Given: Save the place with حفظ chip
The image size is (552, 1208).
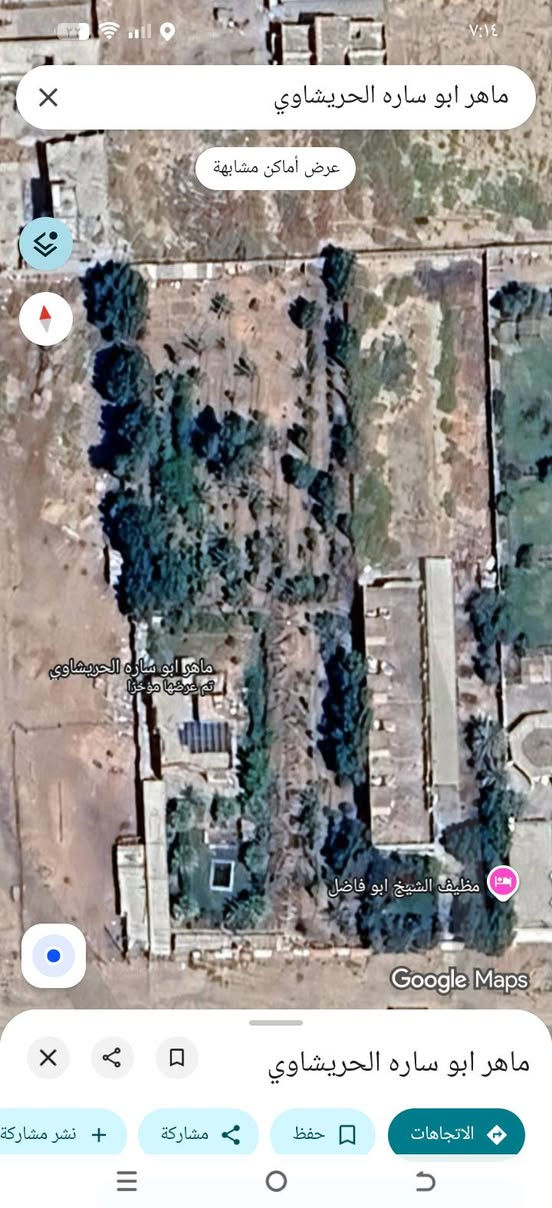Looking at the screenshot, I should click(323, 1134).
